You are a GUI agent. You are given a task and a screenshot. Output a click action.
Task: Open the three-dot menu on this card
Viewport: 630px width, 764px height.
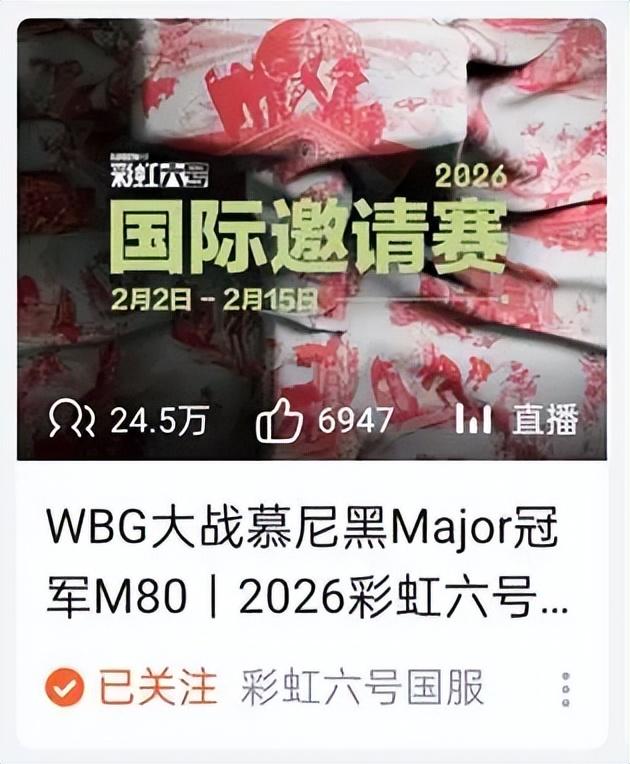click(565, 690)
